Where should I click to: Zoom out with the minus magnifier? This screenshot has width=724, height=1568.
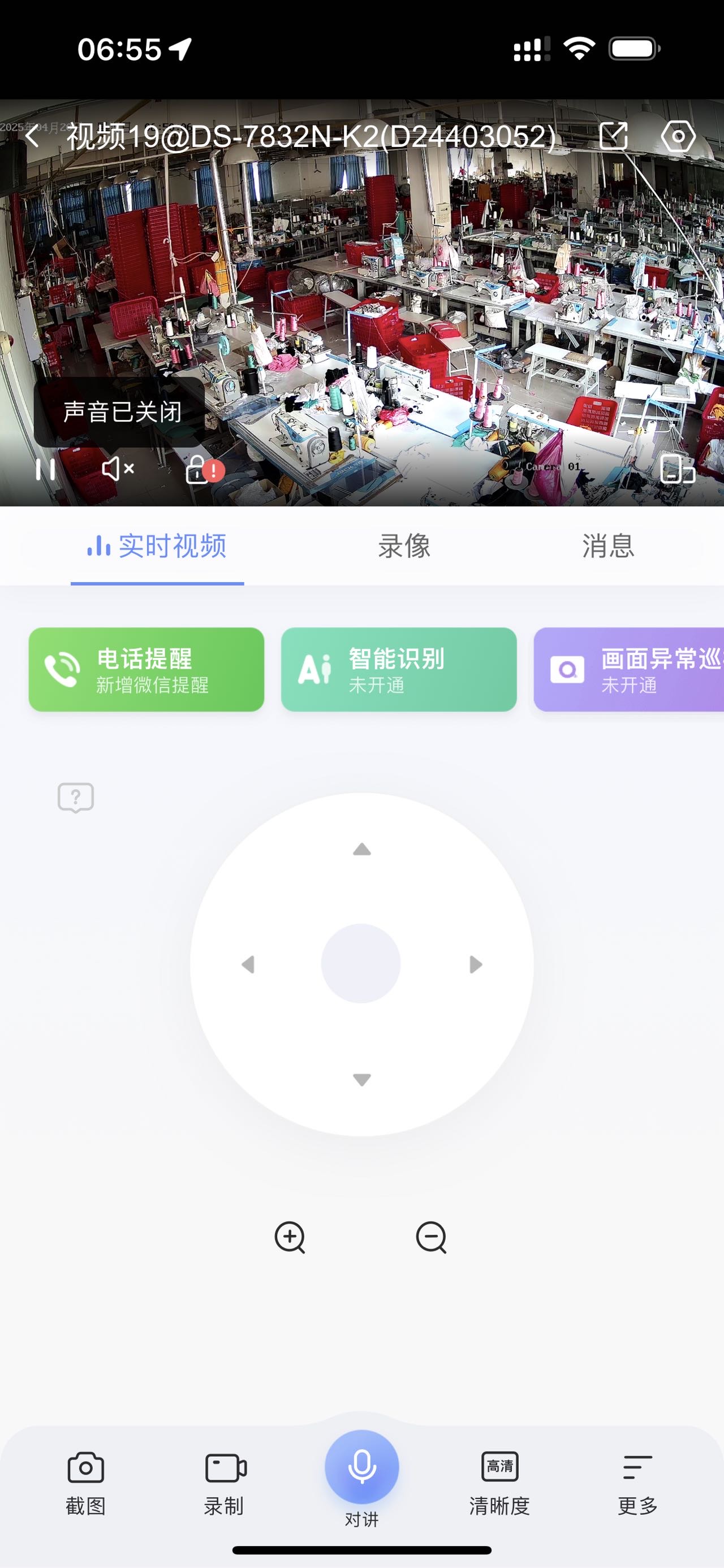pos(431,1237)
